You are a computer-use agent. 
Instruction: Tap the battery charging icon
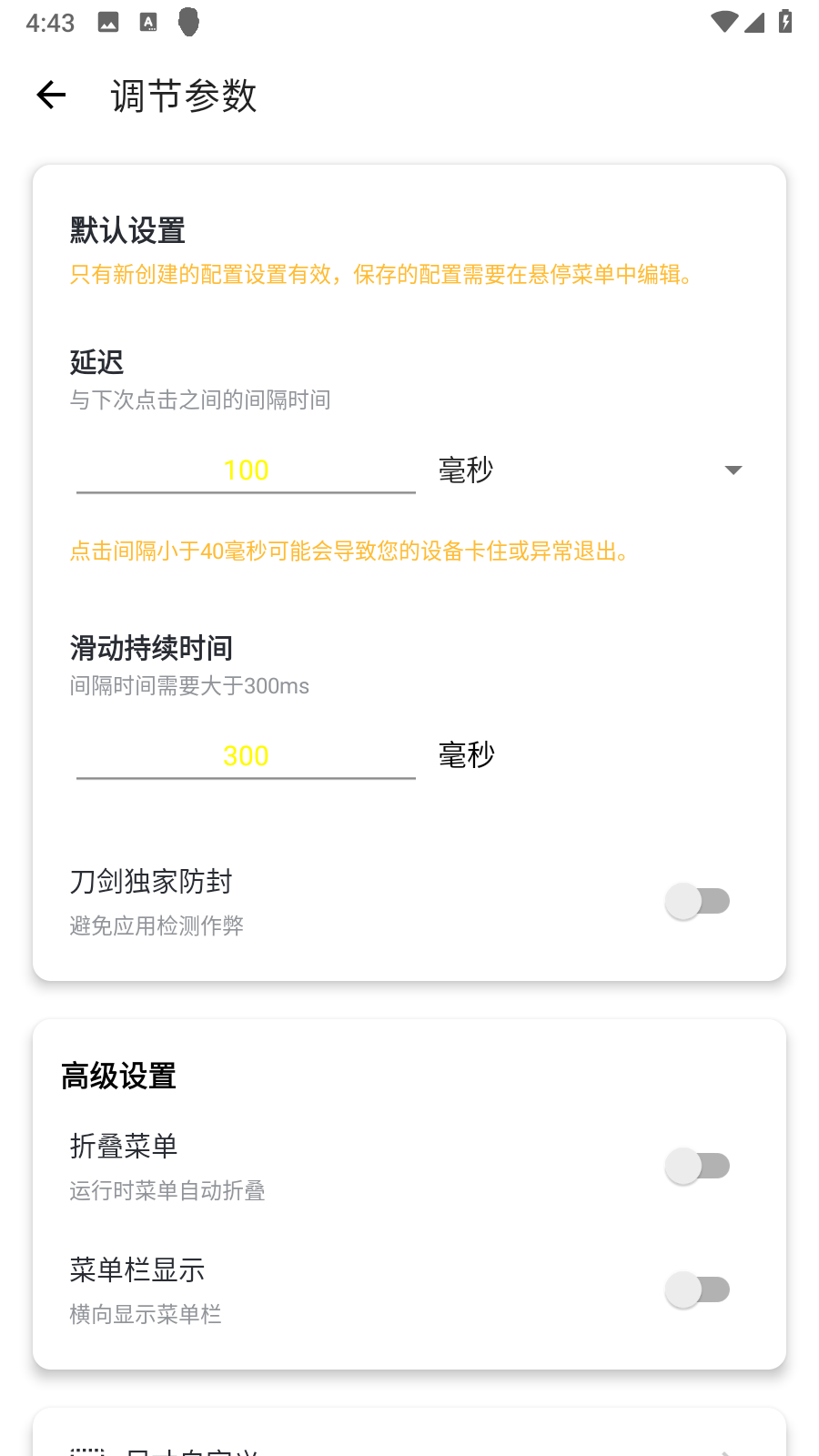(784, 21)
